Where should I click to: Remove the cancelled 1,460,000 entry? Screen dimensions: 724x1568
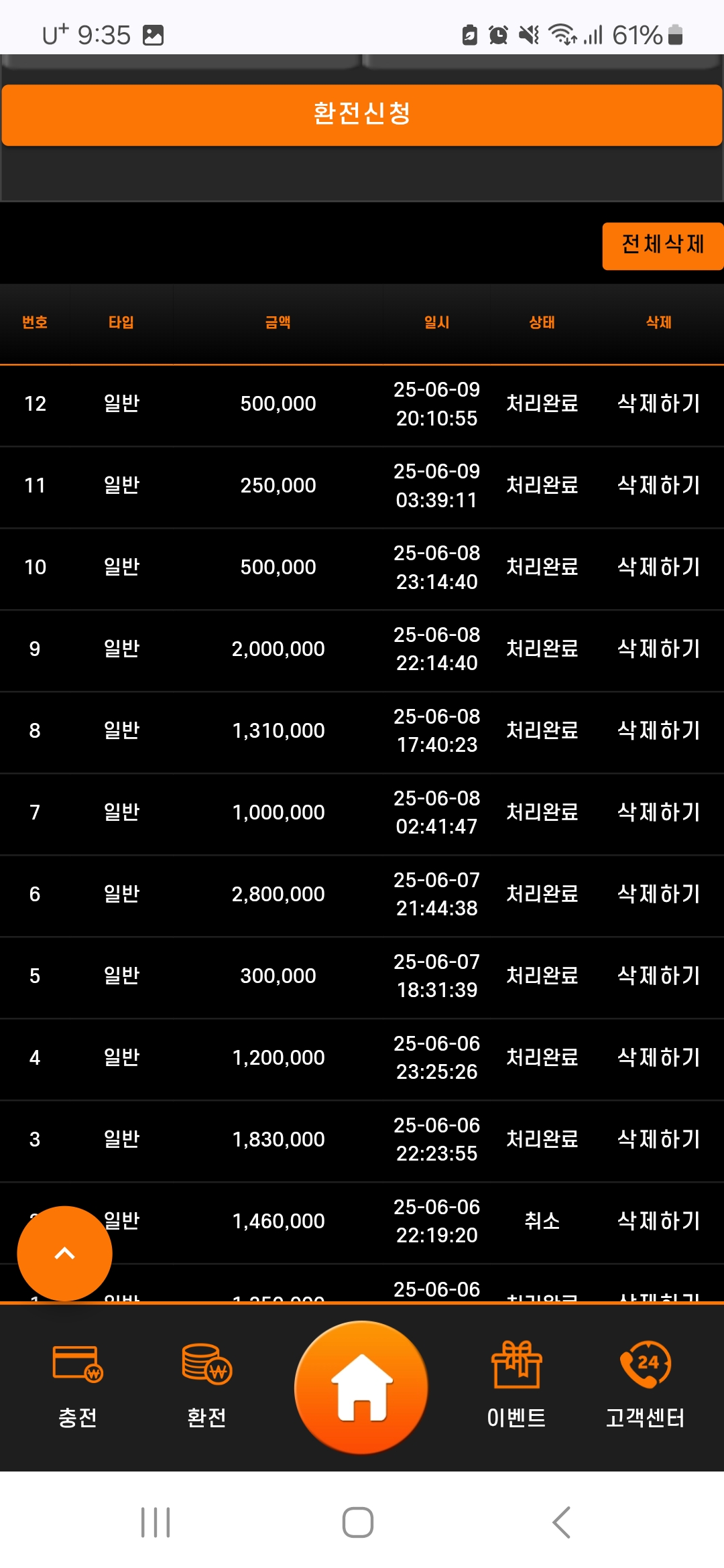click(x=658, y=1221)
